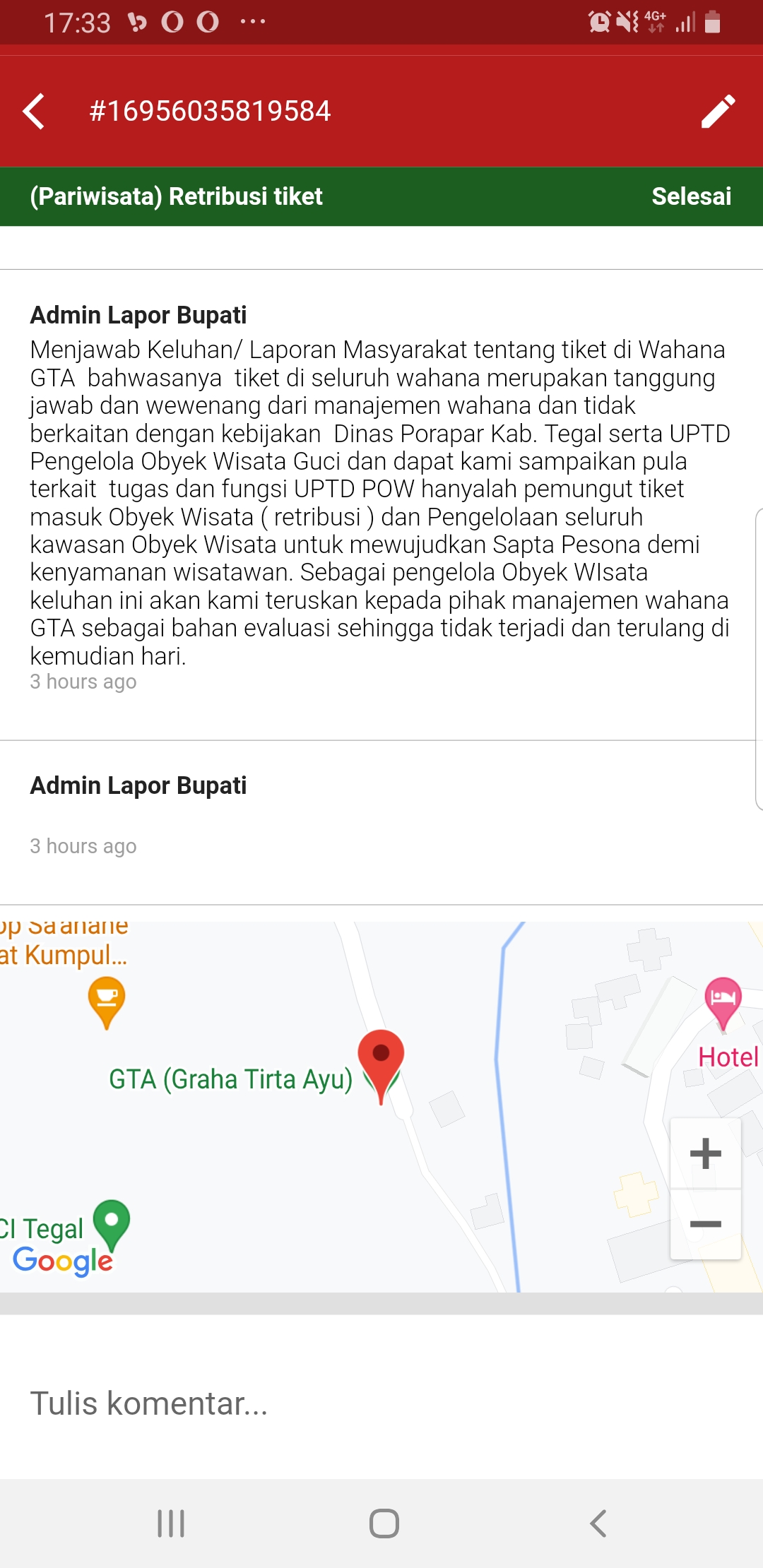Focus the Tulis komentar field
This screenshot has width=763, height=1568.
coord(381,1403)
